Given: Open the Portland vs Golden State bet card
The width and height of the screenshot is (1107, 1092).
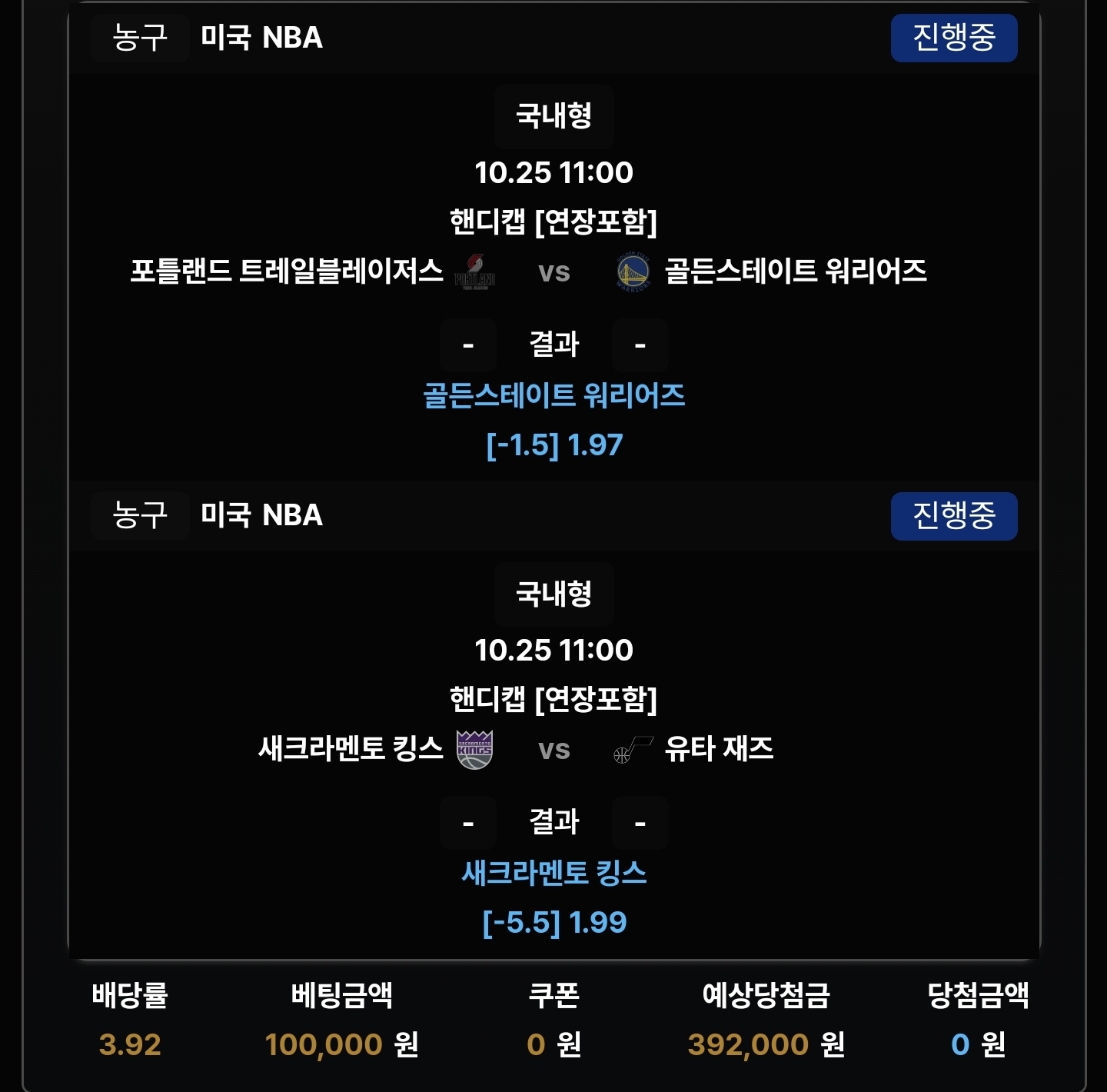Looking at the screenshot, I should pyautogui.click(x=553, y=271).
